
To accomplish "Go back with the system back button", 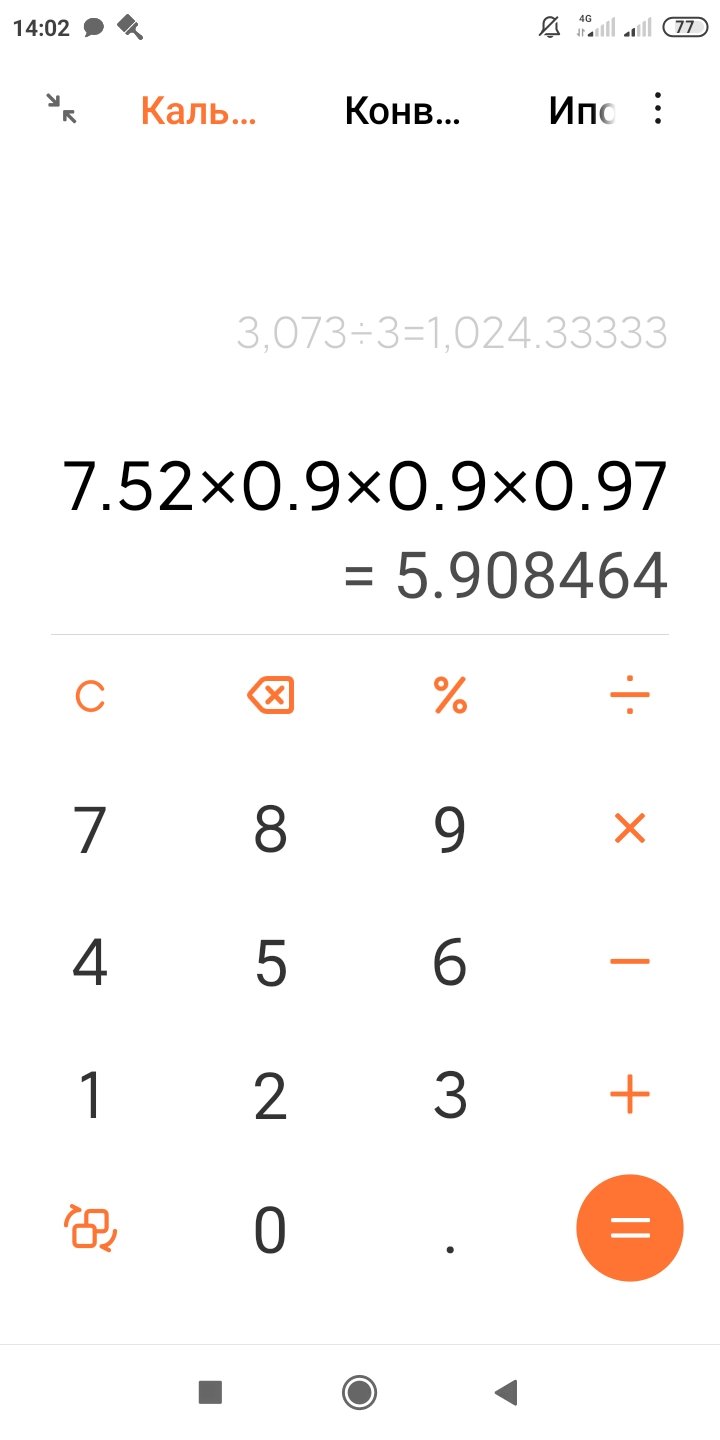I will click(x=507, y=1392).
